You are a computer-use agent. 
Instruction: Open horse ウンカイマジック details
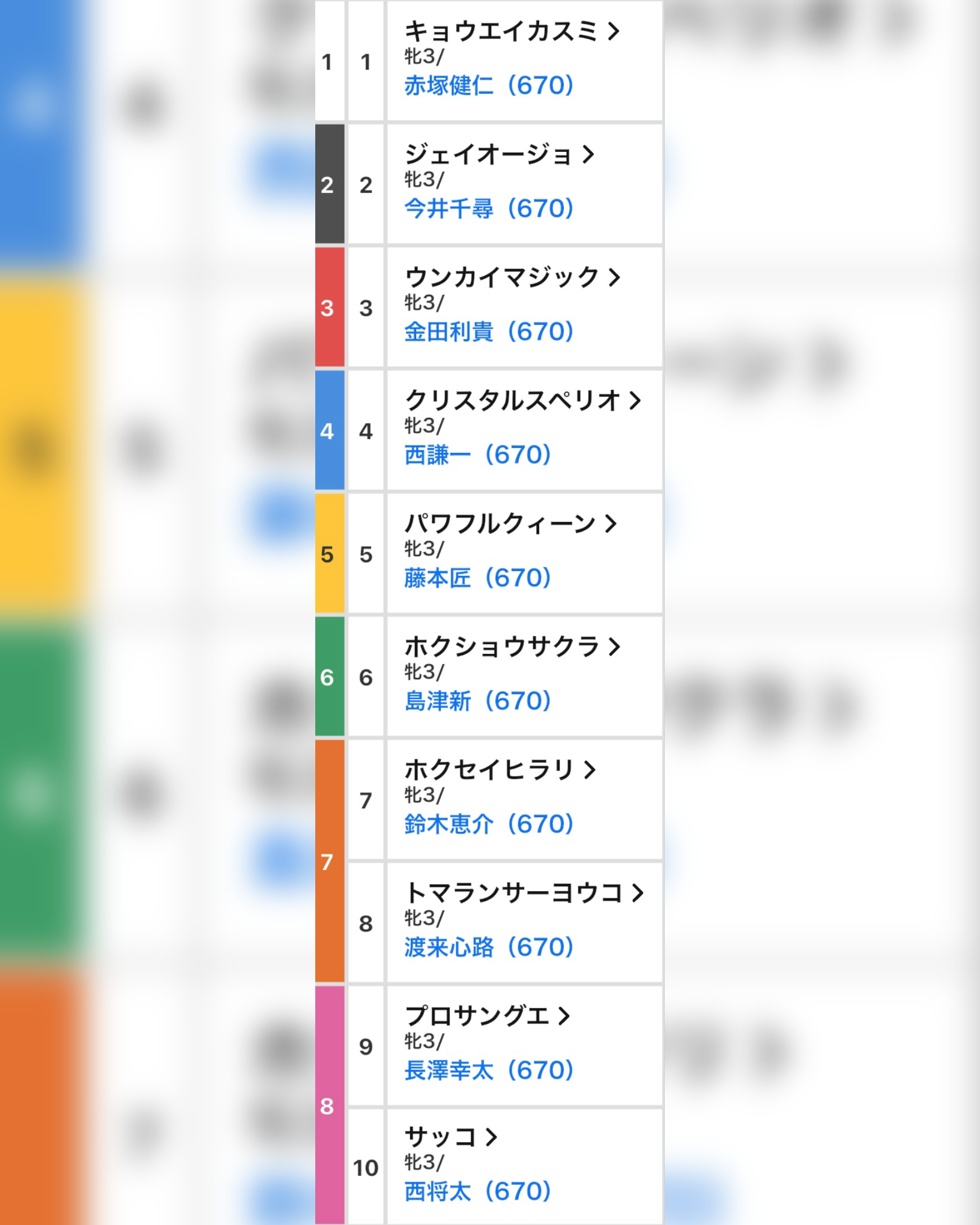pos(512,277)
